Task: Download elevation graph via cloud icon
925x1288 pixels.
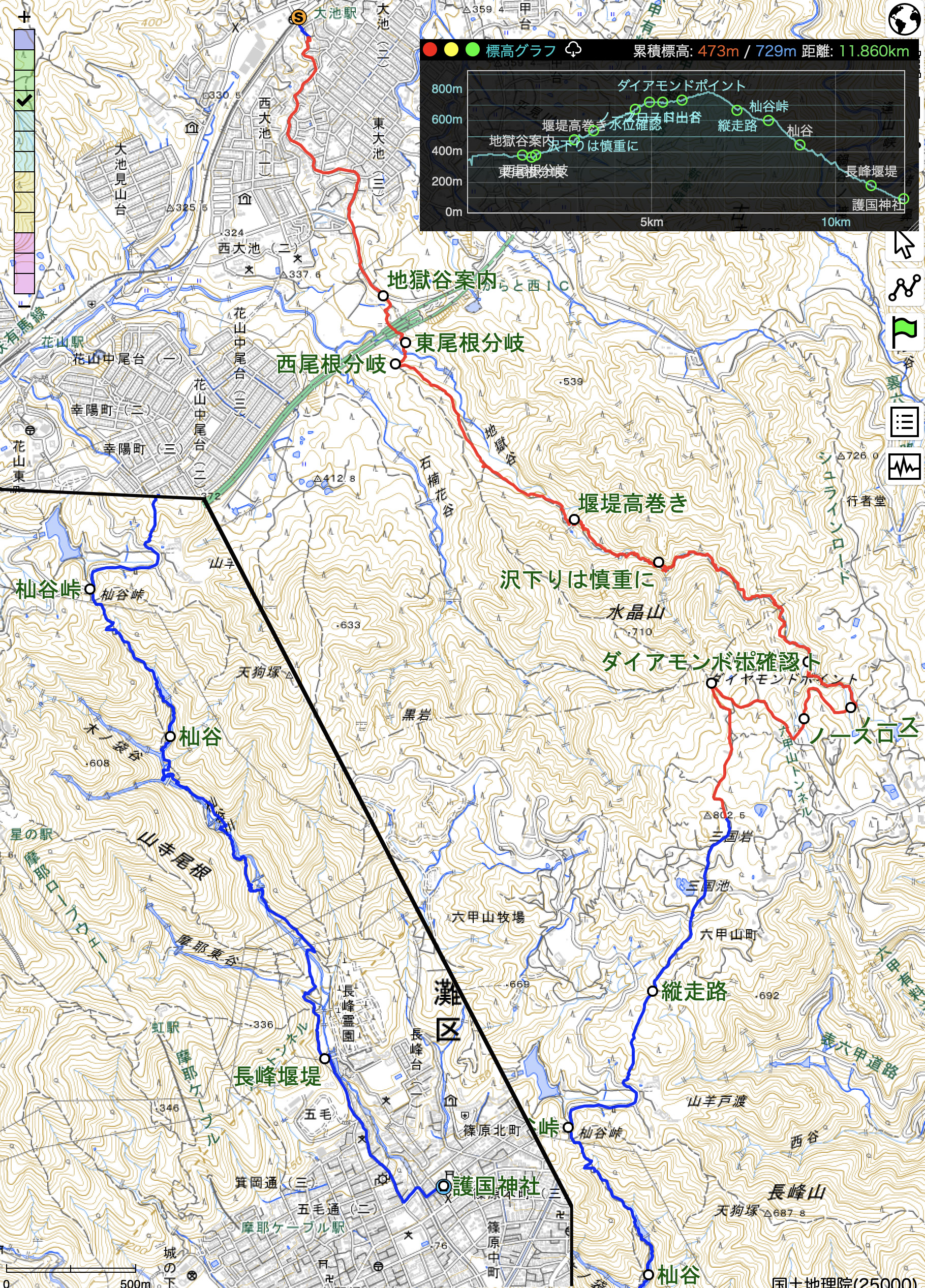Action: 573,50
